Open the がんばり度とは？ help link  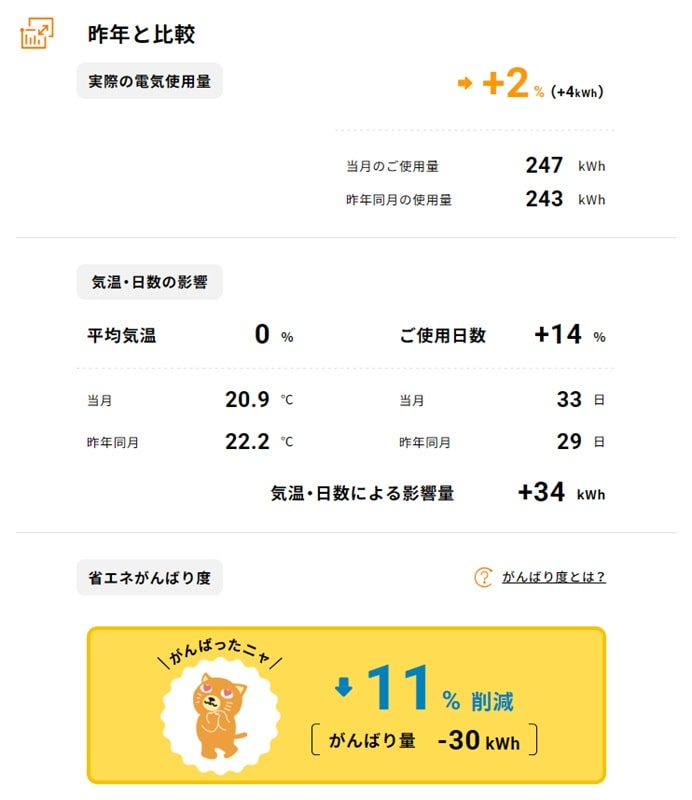552,577
